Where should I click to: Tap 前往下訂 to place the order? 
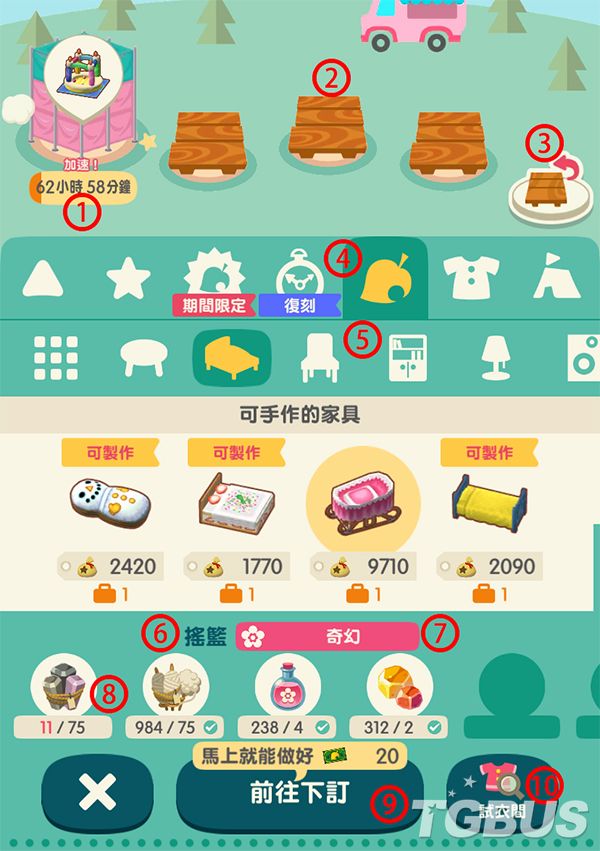pyautogui.click(x=299, y=794)
